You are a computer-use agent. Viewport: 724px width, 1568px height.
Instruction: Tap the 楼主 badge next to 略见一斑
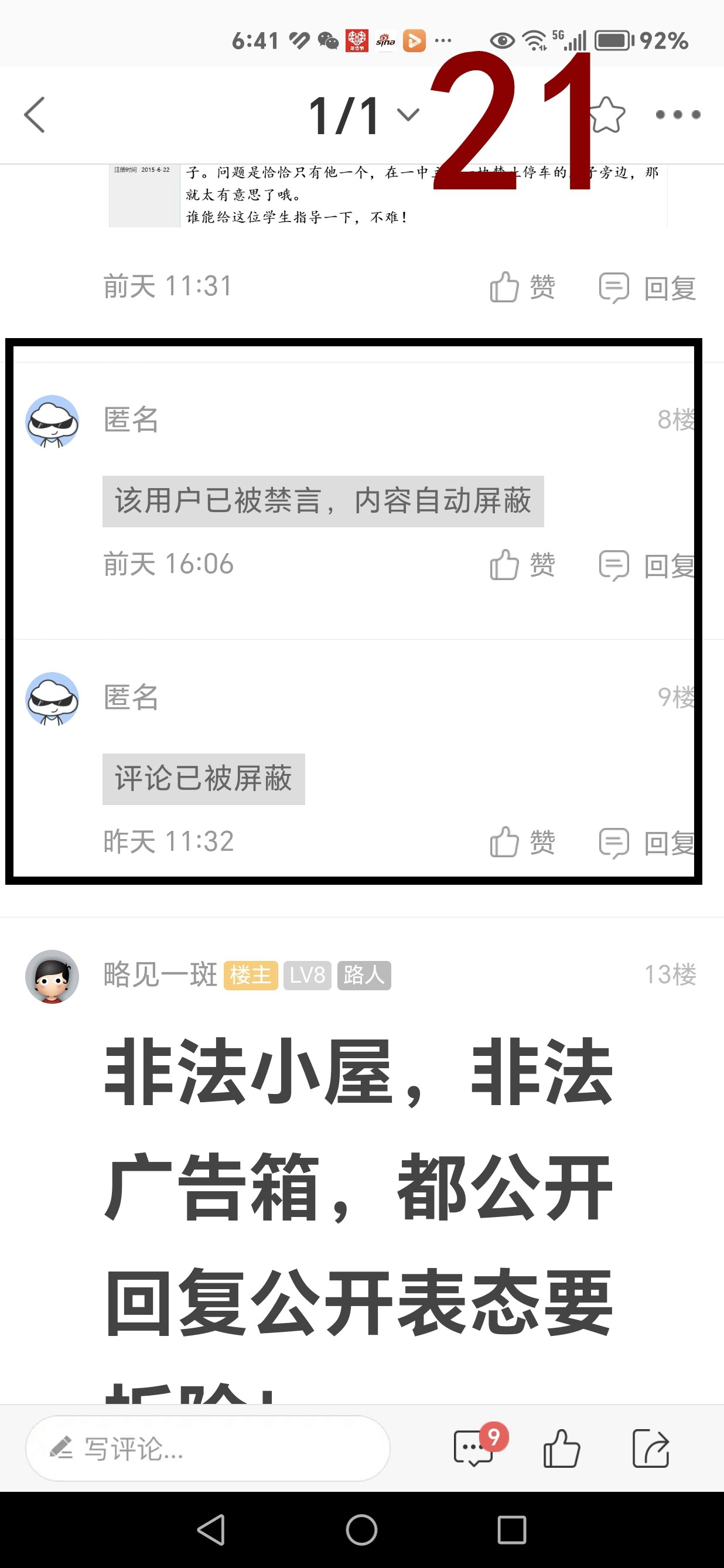[250, 974]
